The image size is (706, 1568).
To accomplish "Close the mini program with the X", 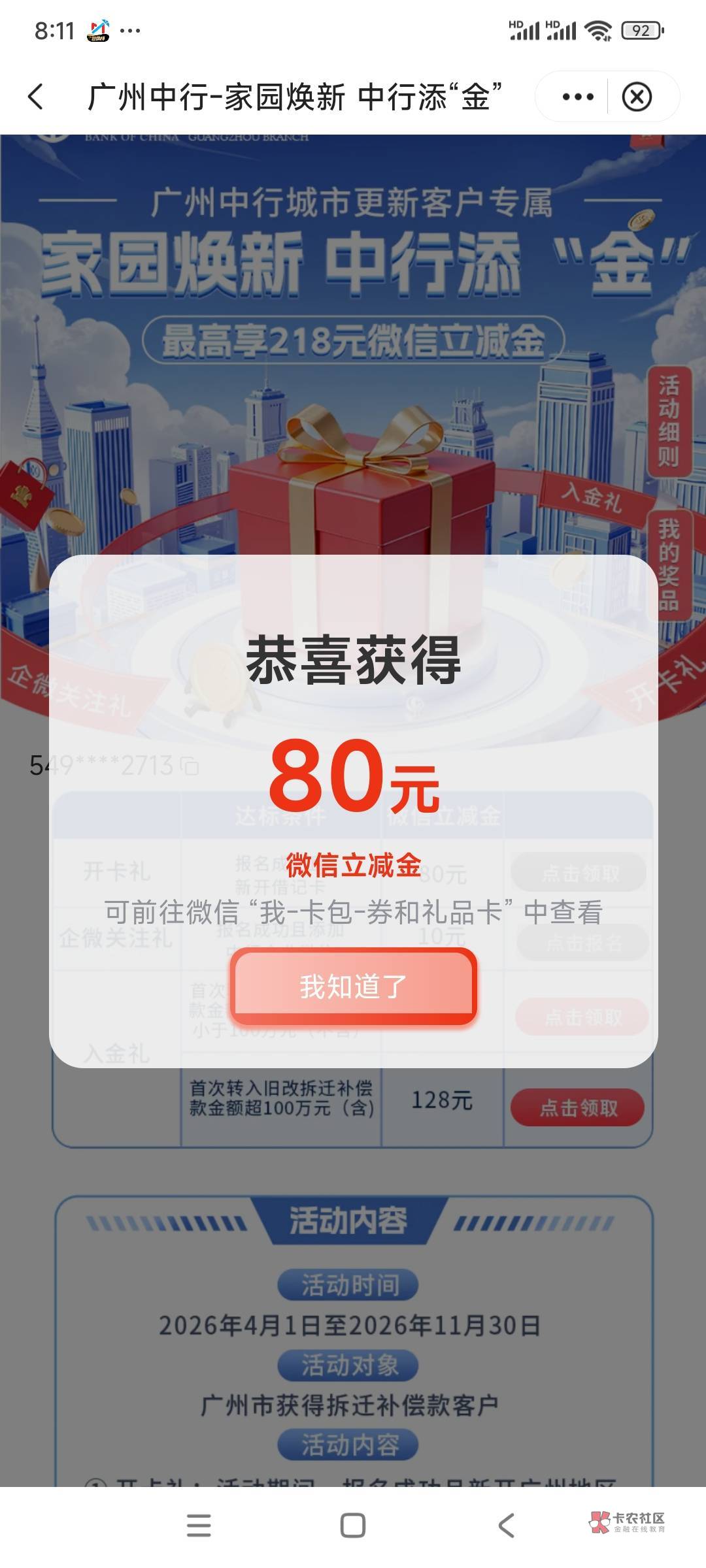I will [637, 97].
